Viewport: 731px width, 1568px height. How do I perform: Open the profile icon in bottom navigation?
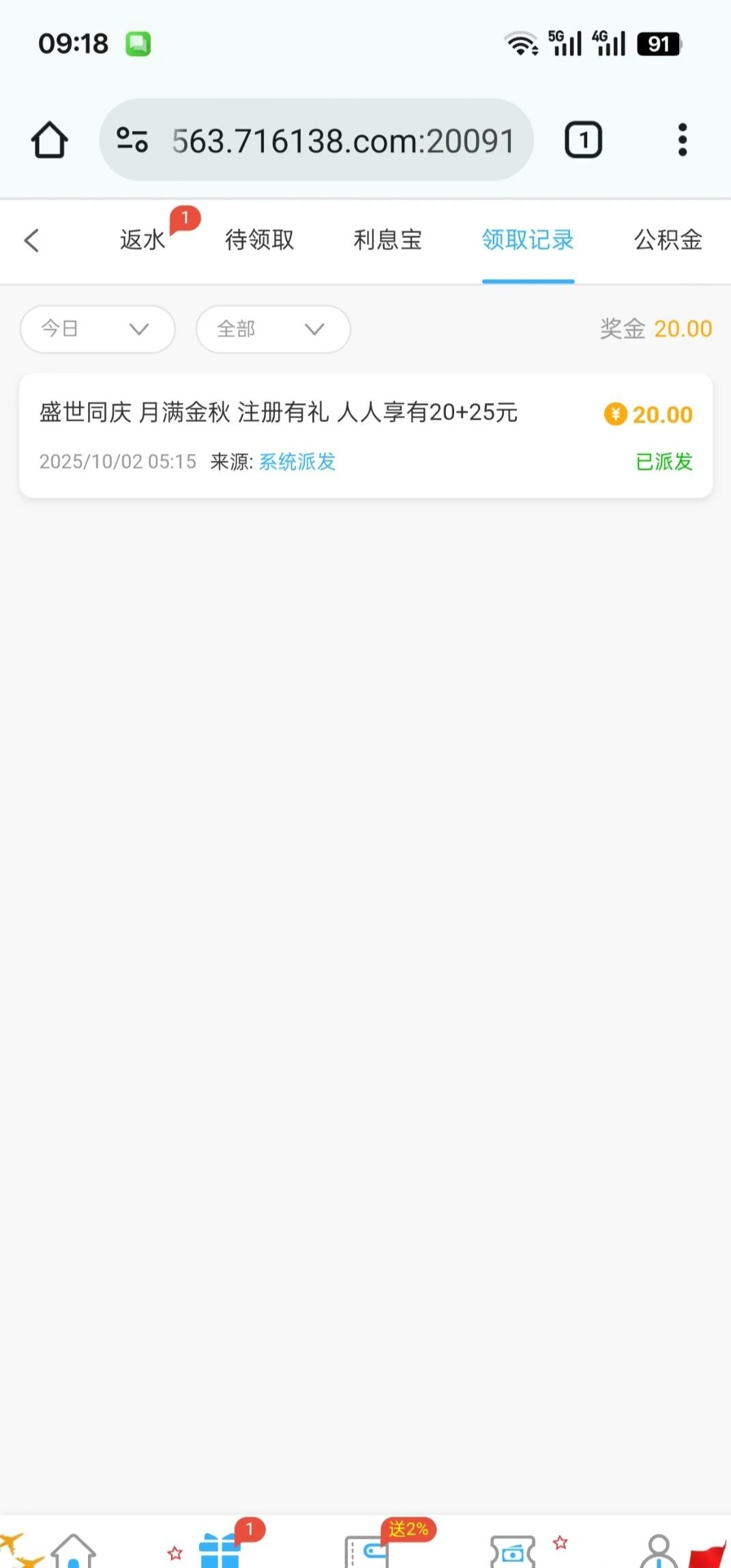(x=659, y=1552)
